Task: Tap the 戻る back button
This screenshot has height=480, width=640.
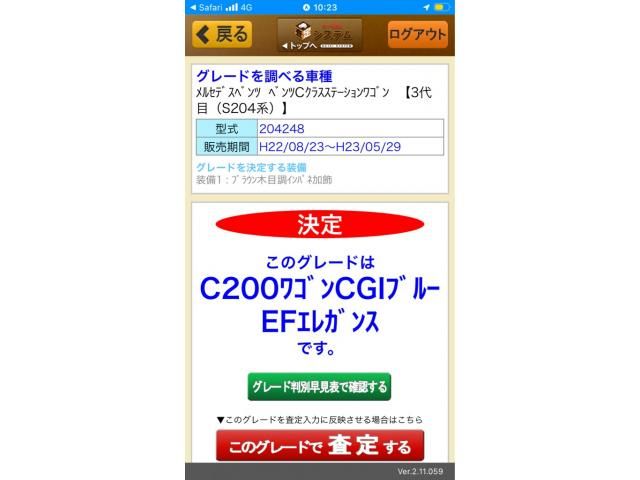Action: click(222, 34)
